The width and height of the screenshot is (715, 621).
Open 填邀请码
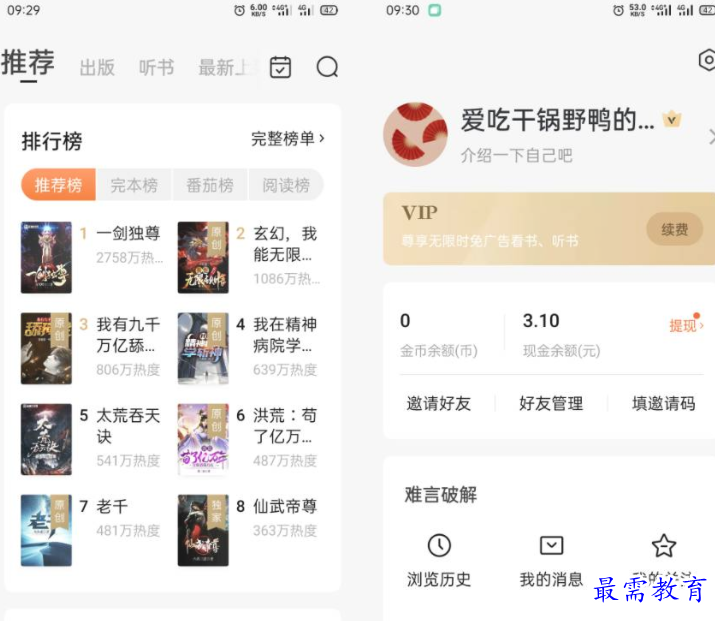663,404
